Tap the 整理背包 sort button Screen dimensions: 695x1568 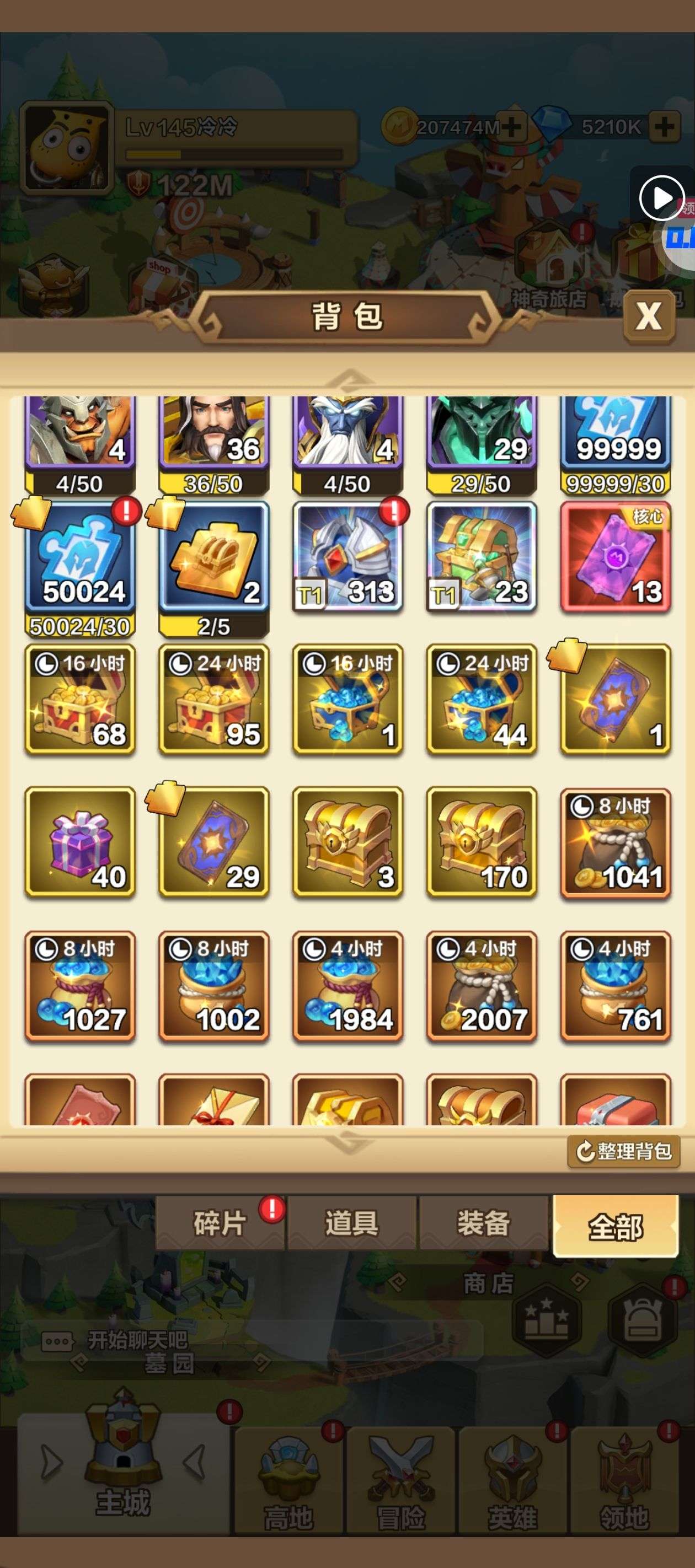point(624,1151)
